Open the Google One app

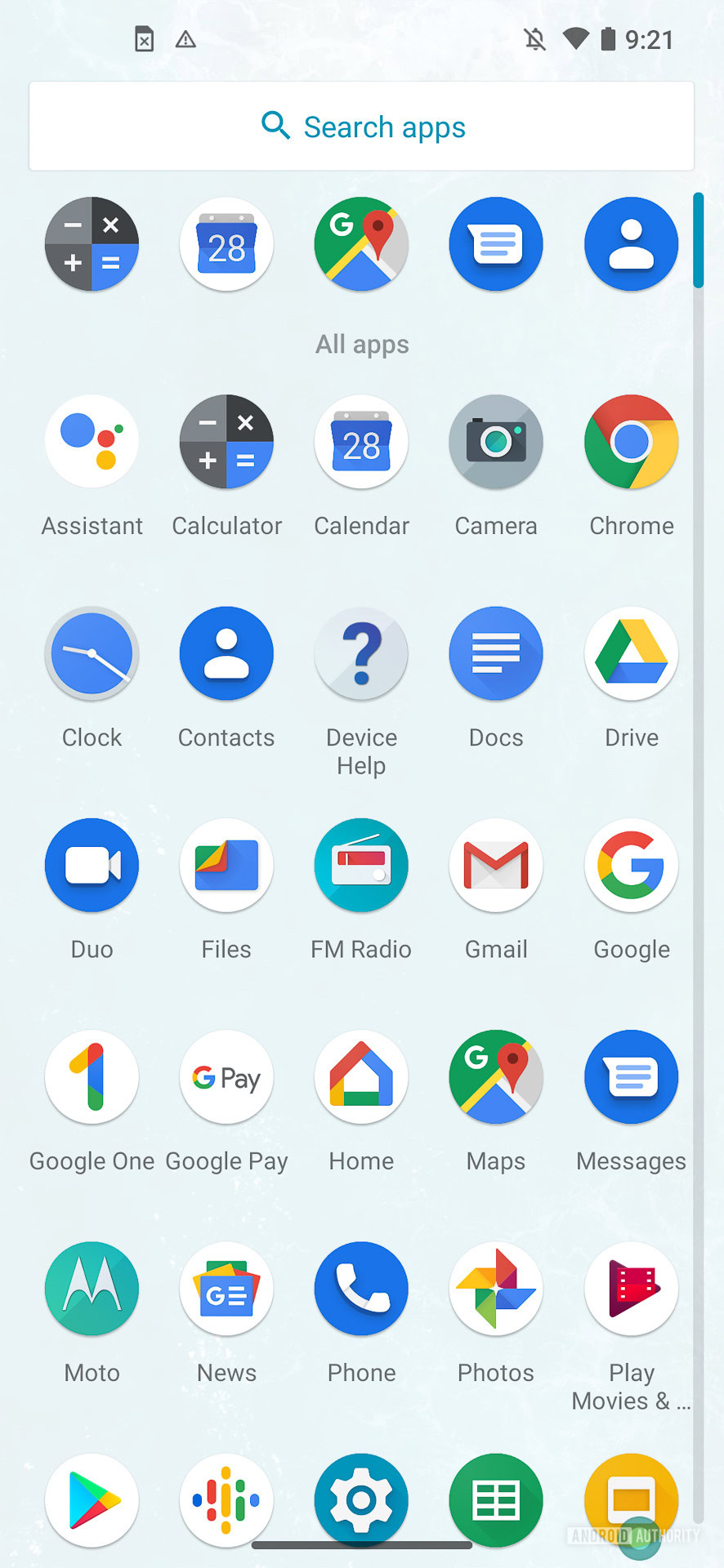click(92, 1076)
